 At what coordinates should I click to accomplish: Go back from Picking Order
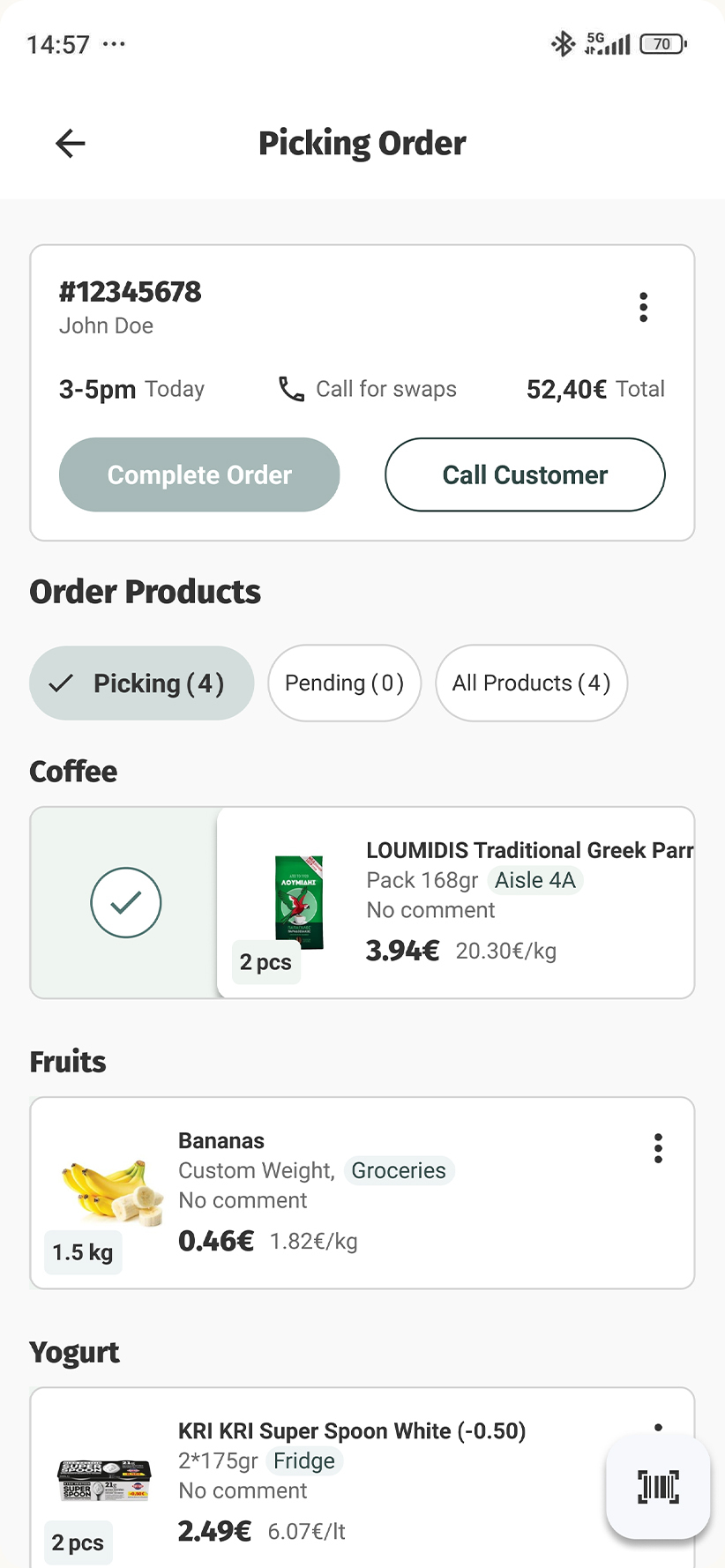(x=71, y=143)
